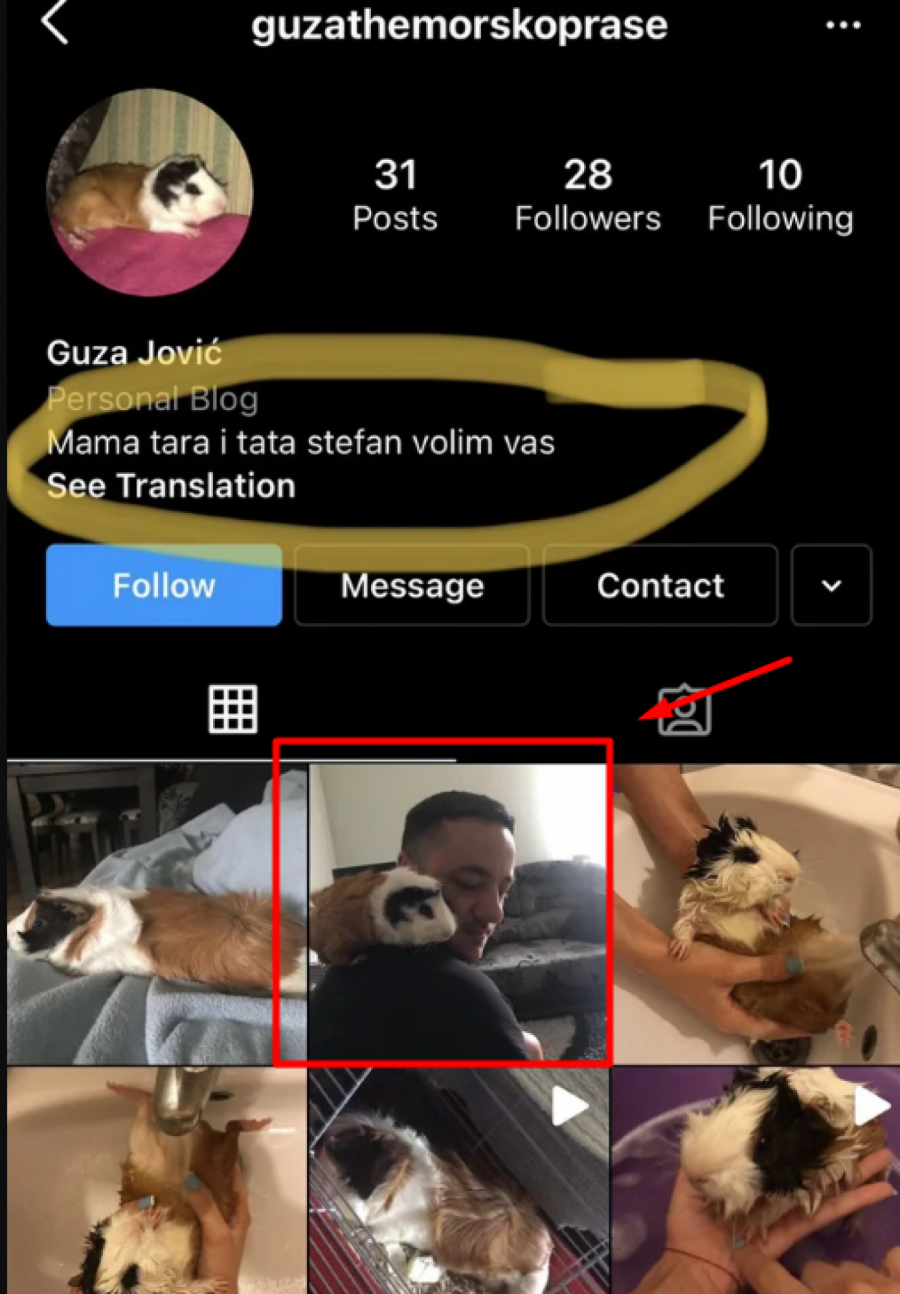Follow Guza Jović's profile
This screenshot has width=900, height=1294.
(164, 585)
